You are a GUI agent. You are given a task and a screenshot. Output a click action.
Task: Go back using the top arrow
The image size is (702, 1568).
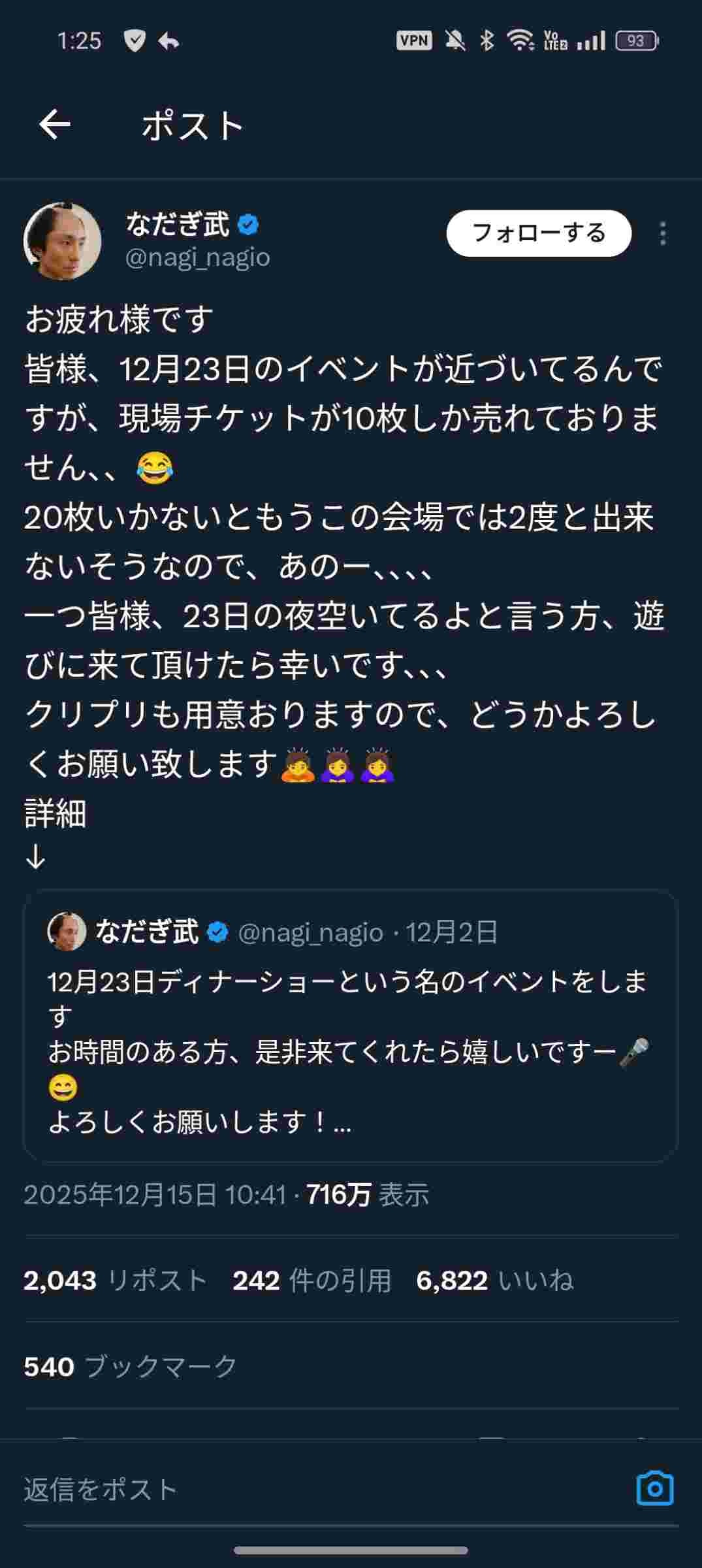(54, 125)
